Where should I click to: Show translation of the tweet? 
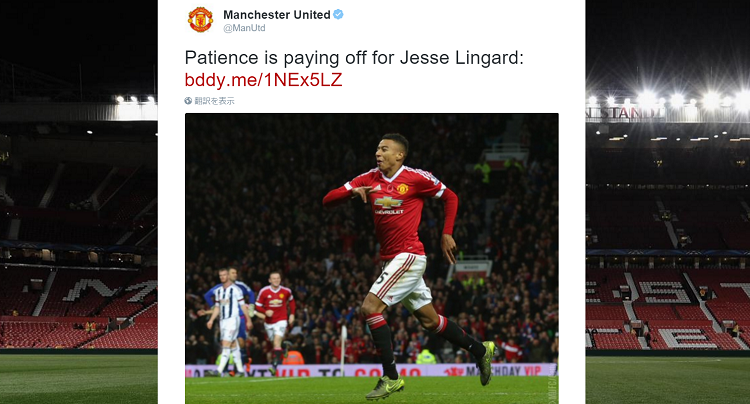click(x=213, y=101)
